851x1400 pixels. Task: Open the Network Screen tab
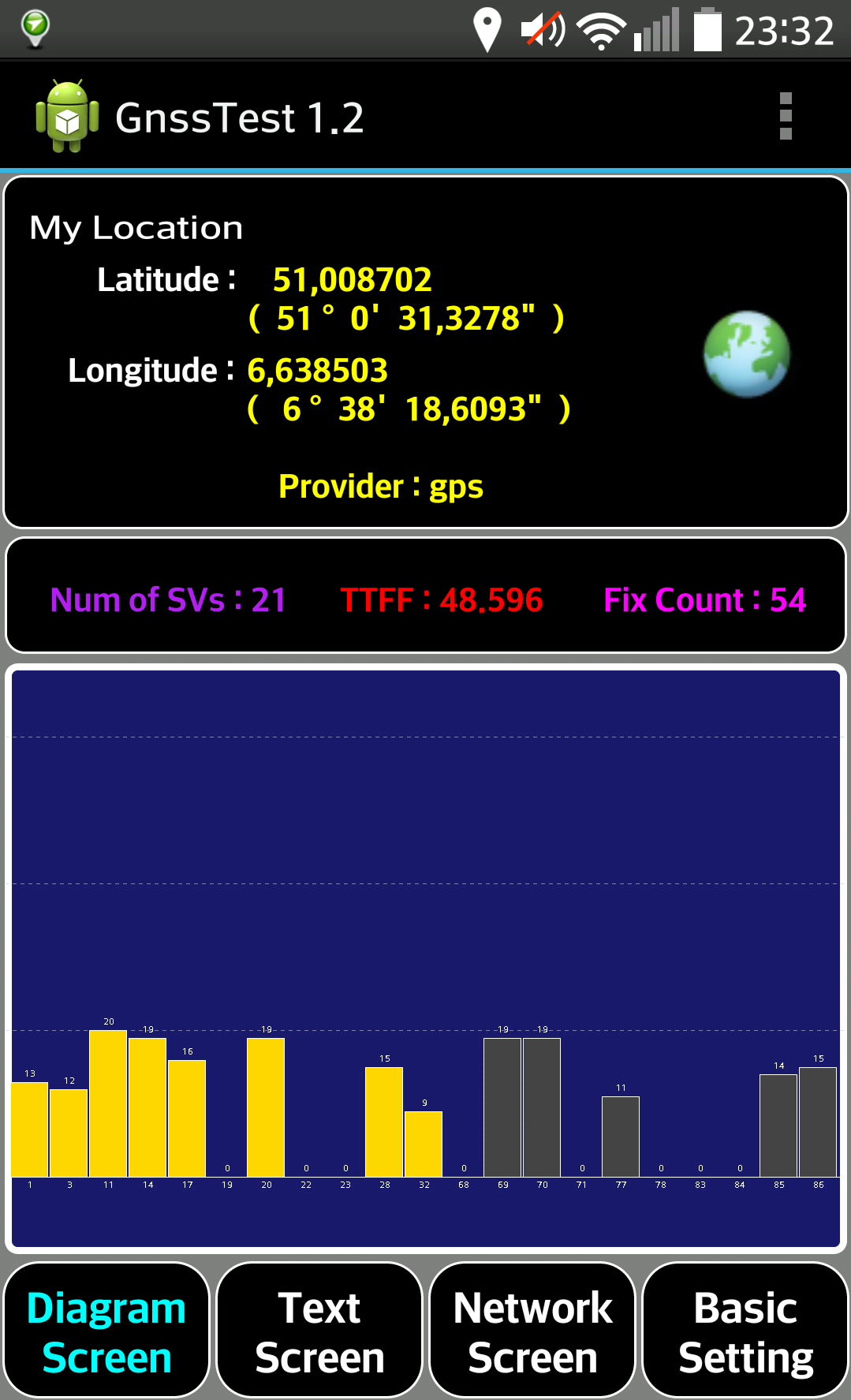pos(532,1331)
